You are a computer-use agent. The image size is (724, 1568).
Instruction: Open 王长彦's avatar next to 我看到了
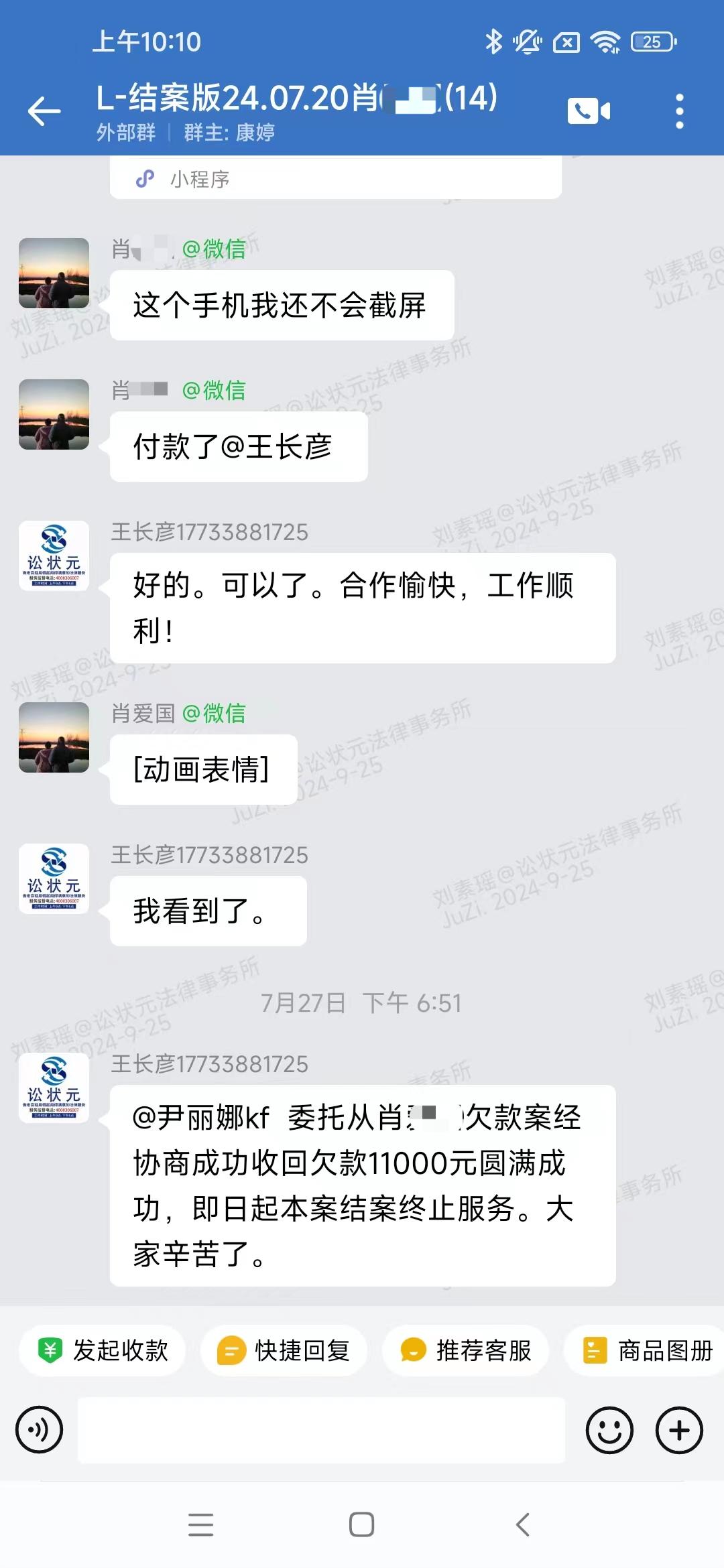(54, 878)
